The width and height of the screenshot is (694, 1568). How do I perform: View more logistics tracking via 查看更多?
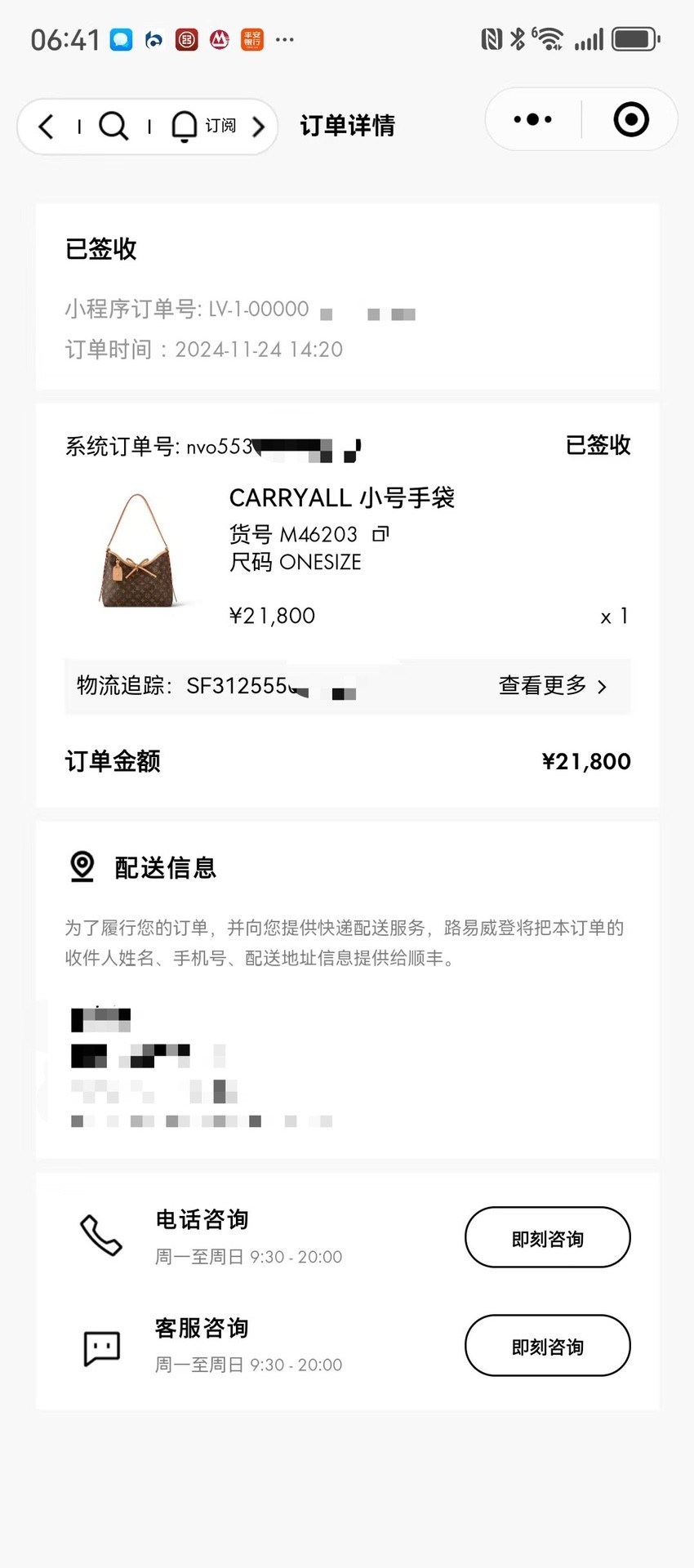pos(553,686)
